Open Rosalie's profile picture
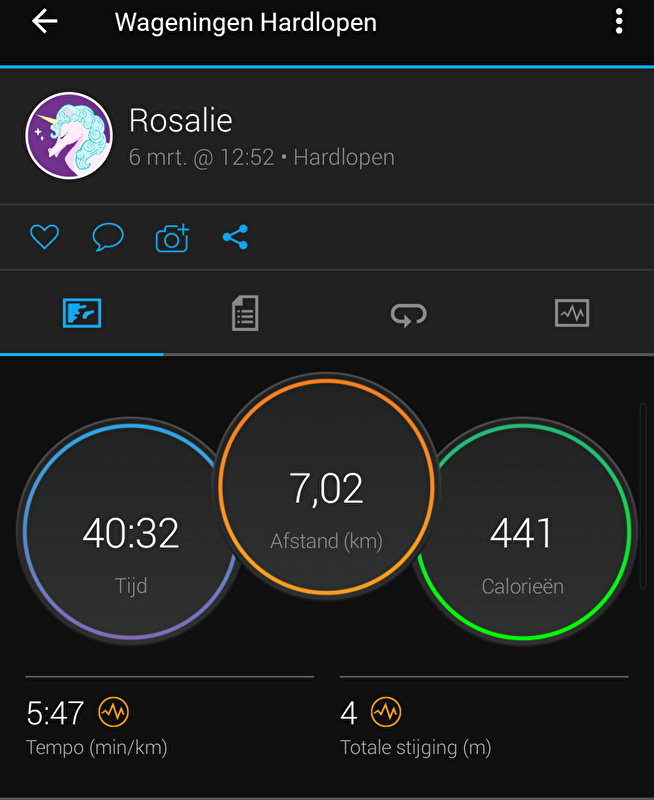Screen dimensions: 654x800 [69, 136]
